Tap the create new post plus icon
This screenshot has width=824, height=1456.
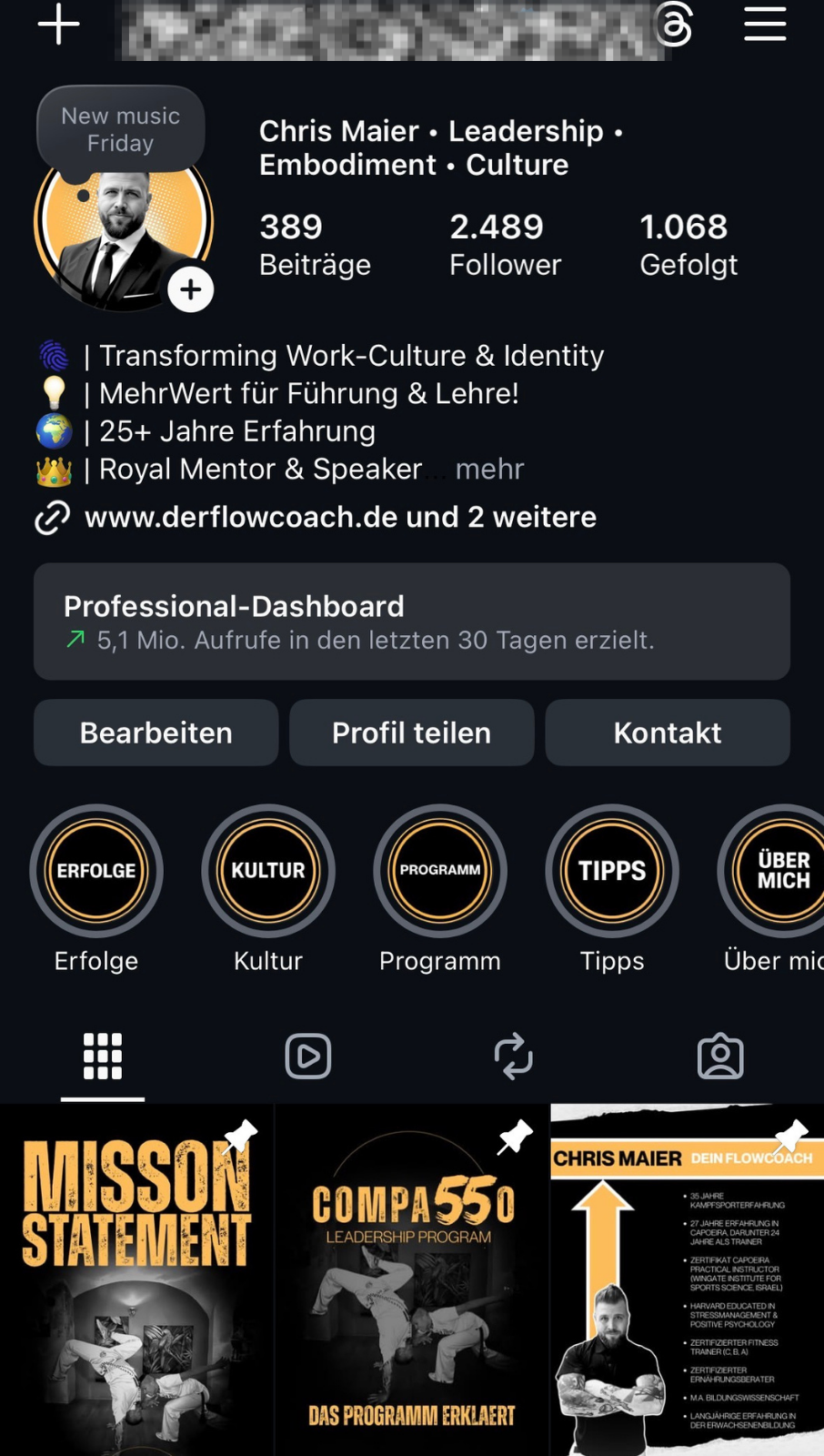tap(57, 25)
